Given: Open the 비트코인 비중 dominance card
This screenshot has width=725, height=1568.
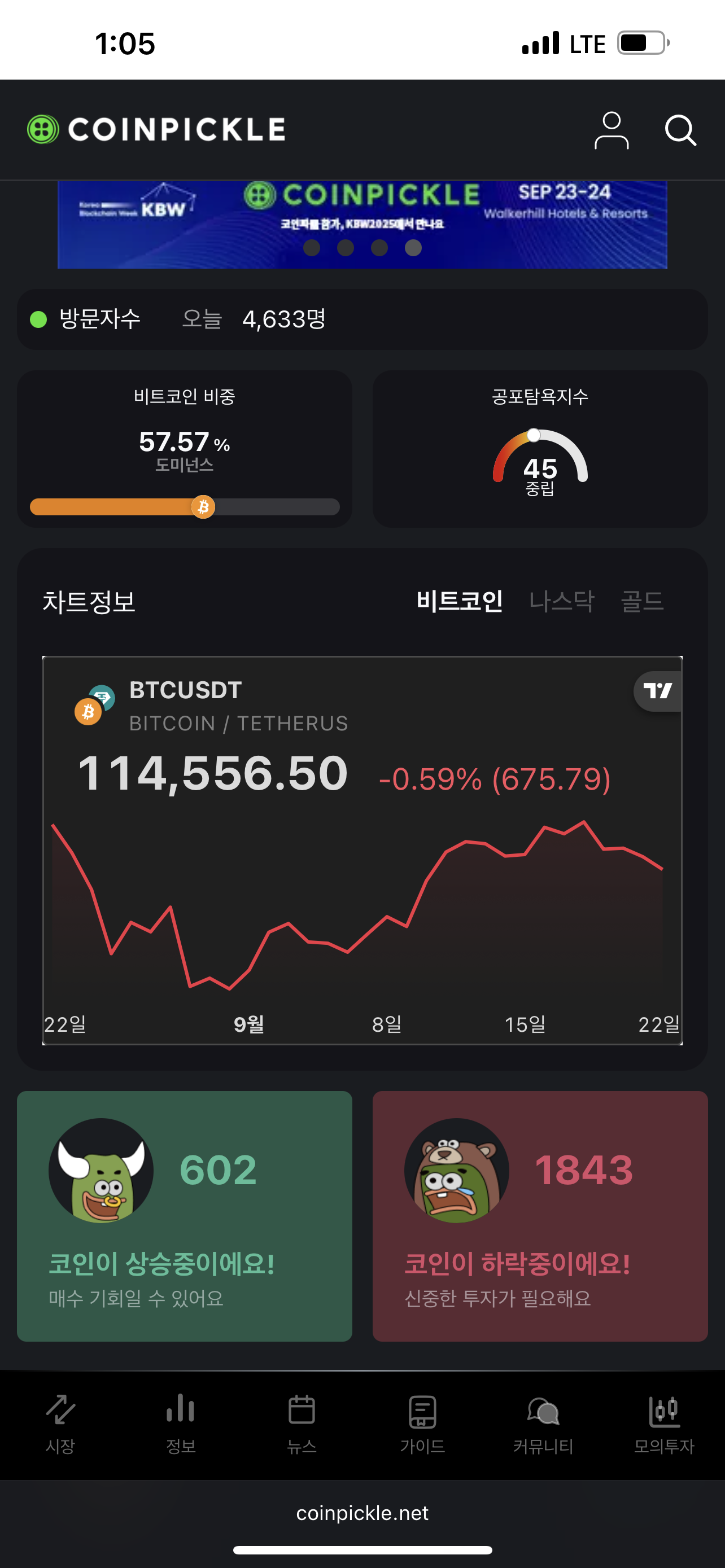Looking at the screenshot, I should (185, 449).
